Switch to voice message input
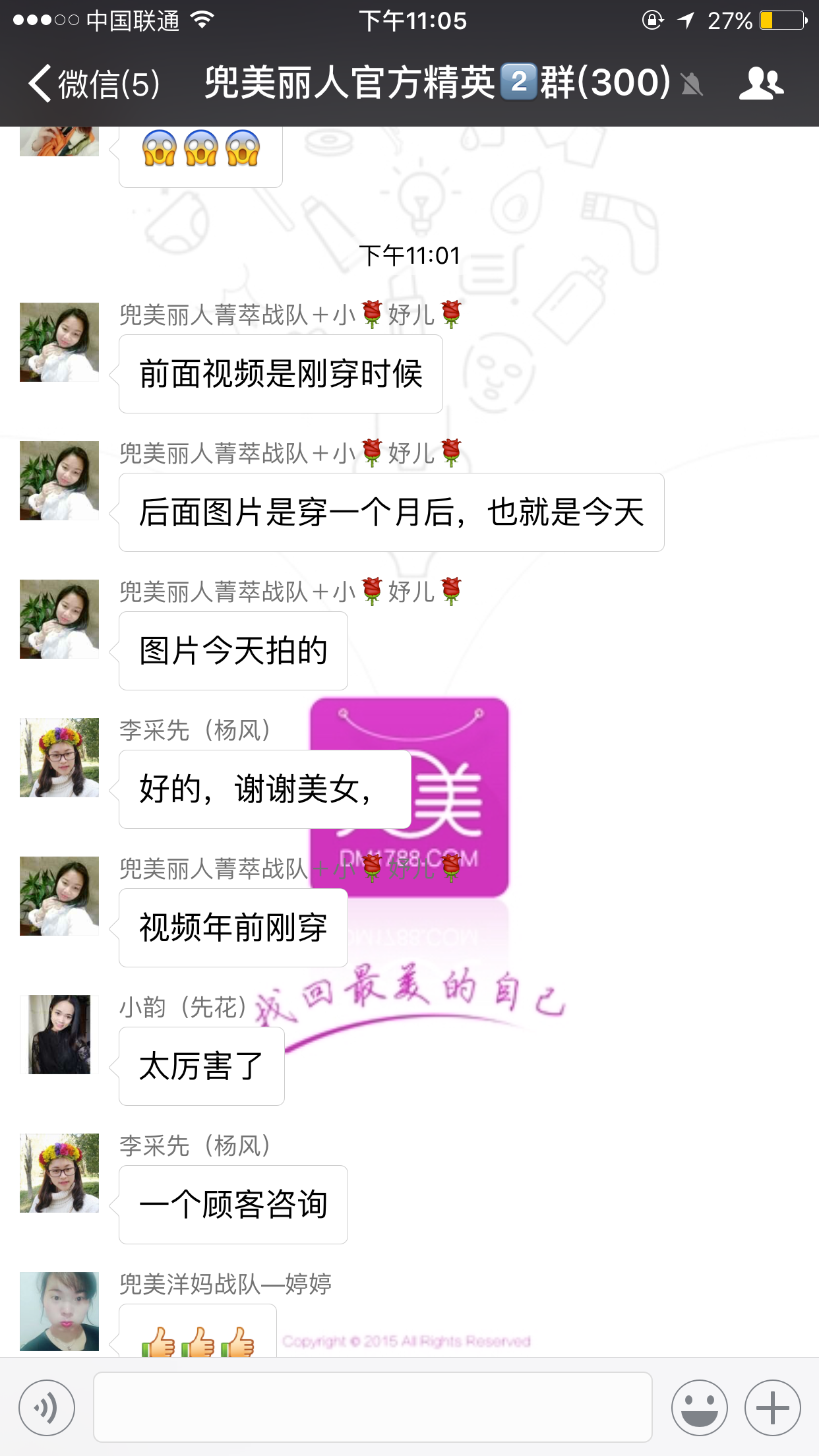819x1456 pixels. coord(46,1407)
